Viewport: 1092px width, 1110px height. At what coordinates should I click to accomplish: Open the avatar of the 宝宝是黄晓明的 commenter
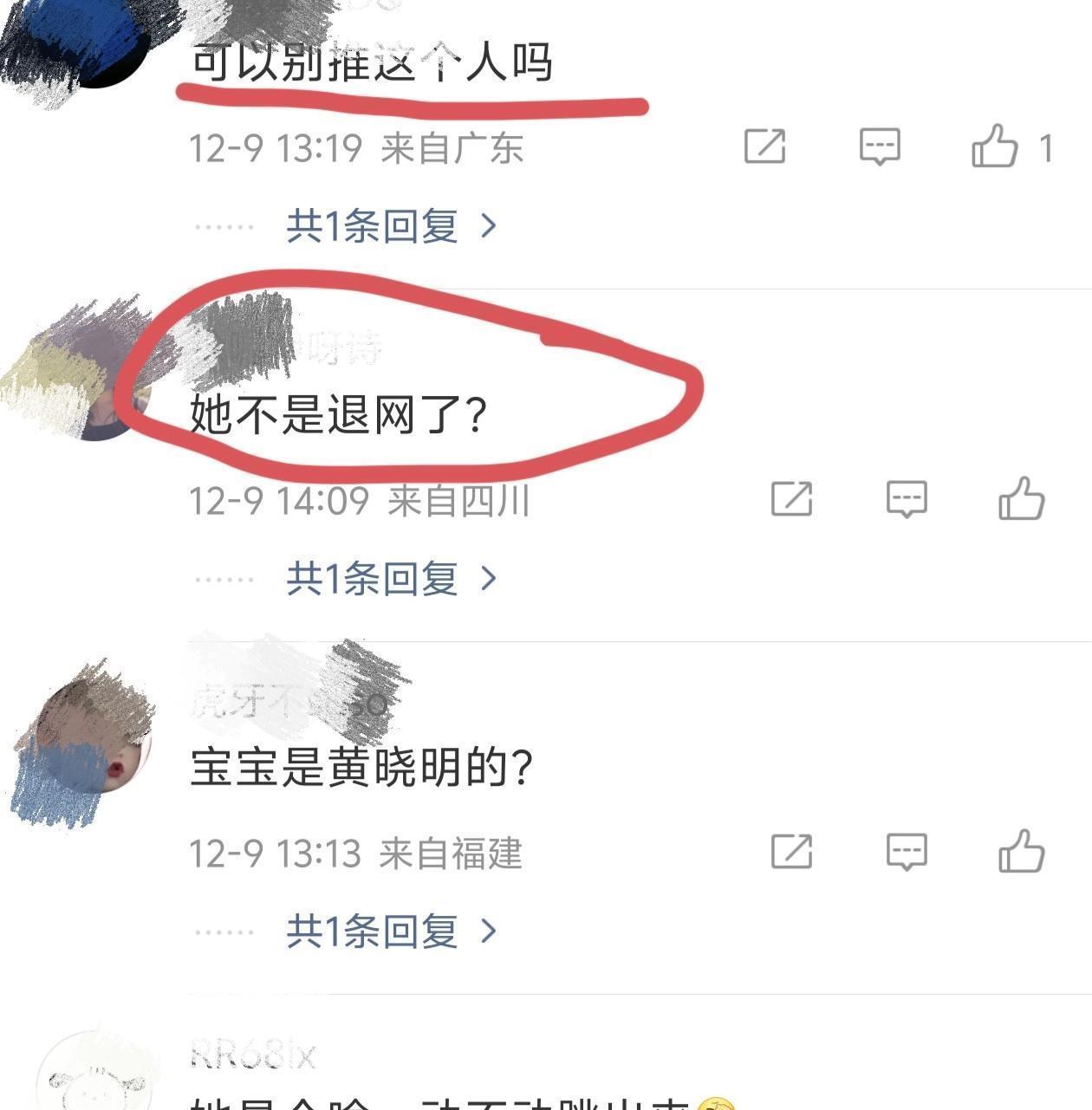[95, 738]
